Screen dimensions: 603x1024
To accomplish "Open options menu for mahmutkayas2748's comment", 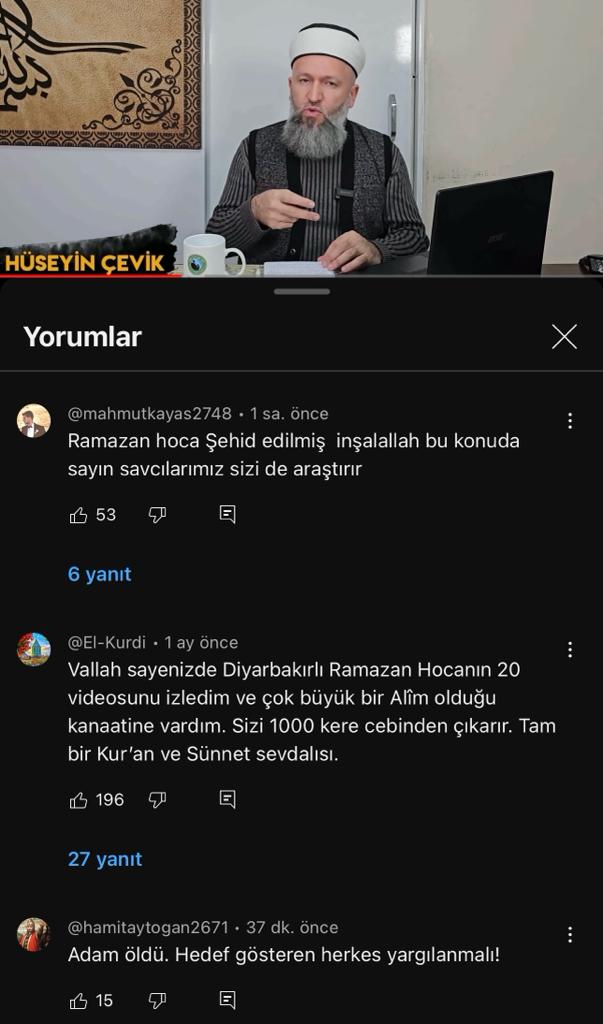I will [570, 421].
